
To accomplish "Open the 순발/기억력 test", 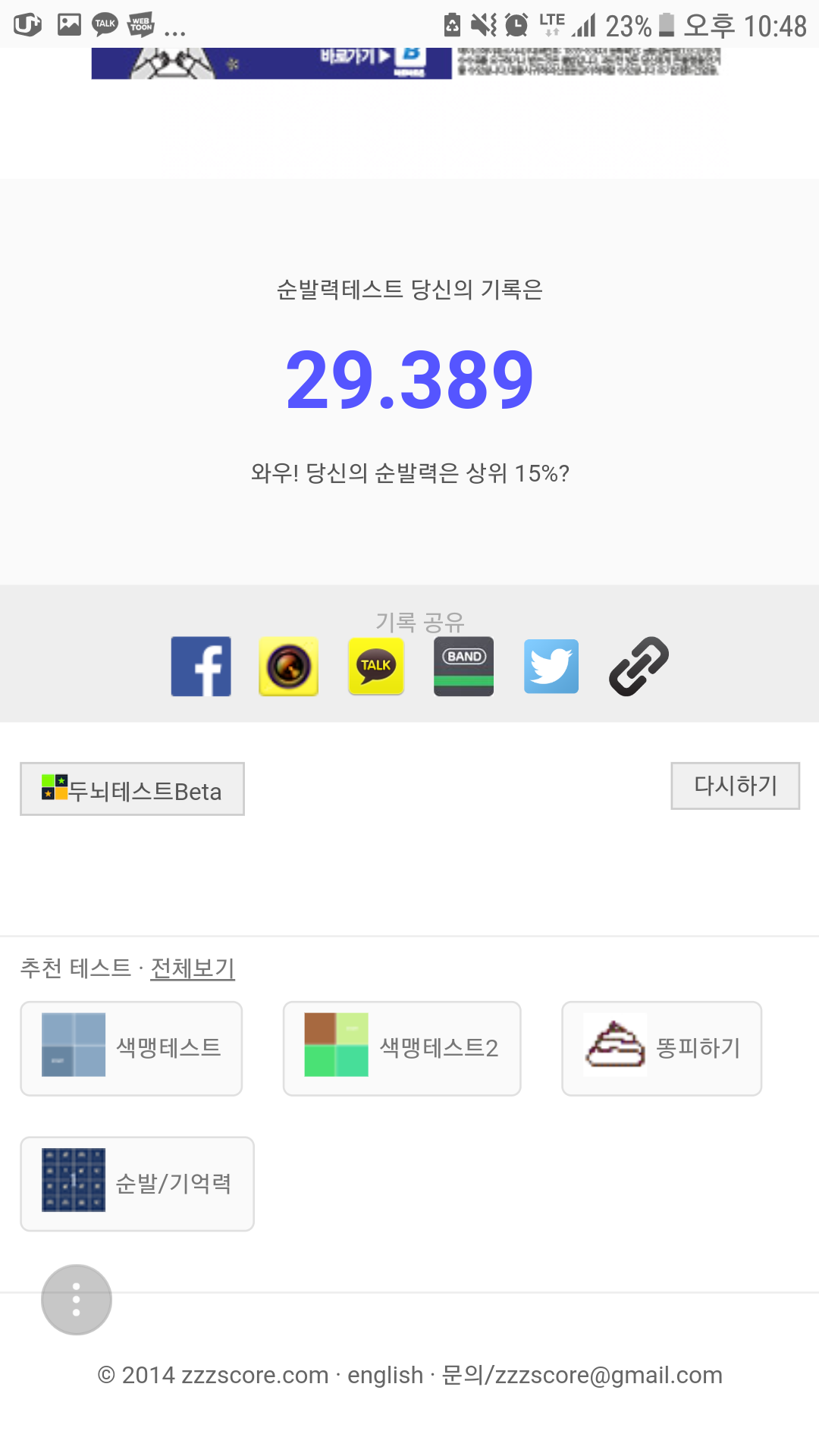I will coord(136,1183).
